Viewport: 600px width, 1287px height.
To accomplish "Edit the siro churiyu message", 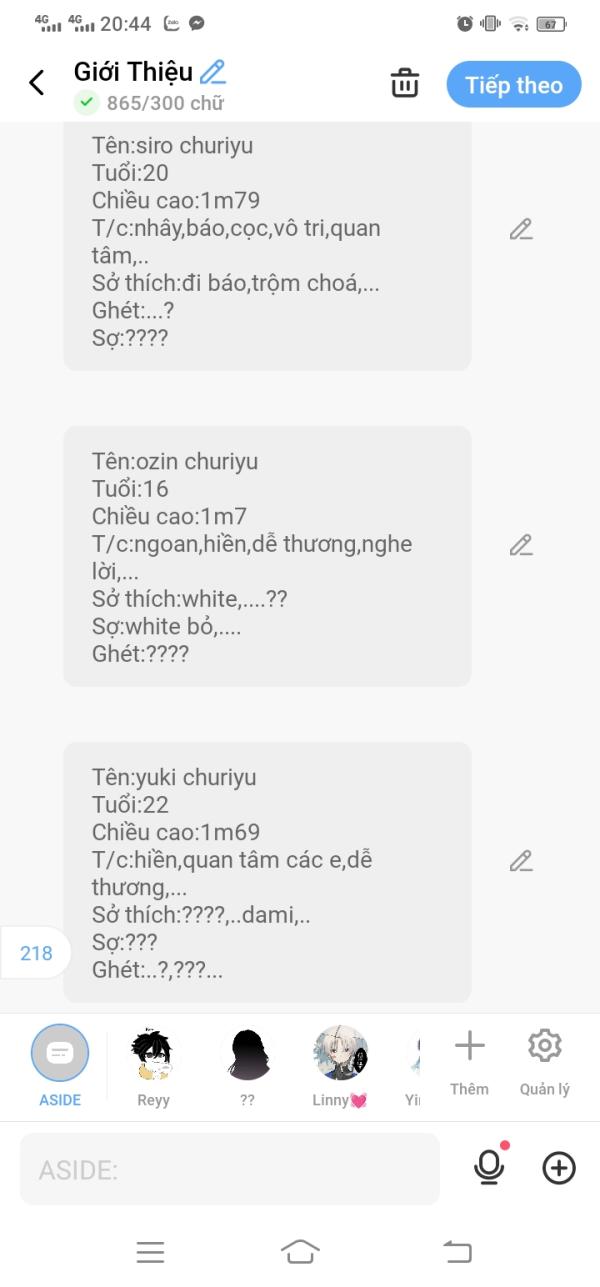I will point(520,230).
